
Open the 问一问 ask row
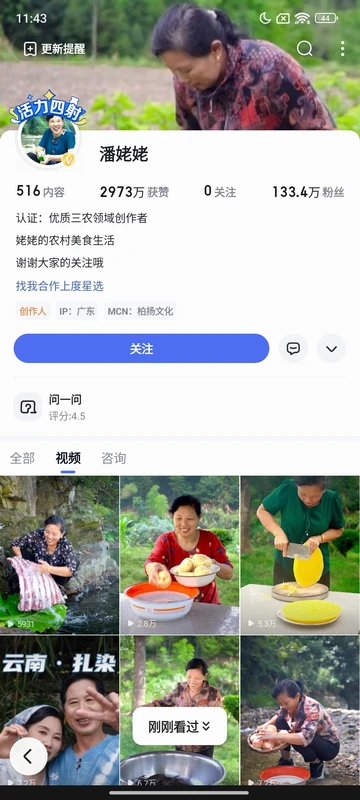pyautogui.click(x=180, y=407)
